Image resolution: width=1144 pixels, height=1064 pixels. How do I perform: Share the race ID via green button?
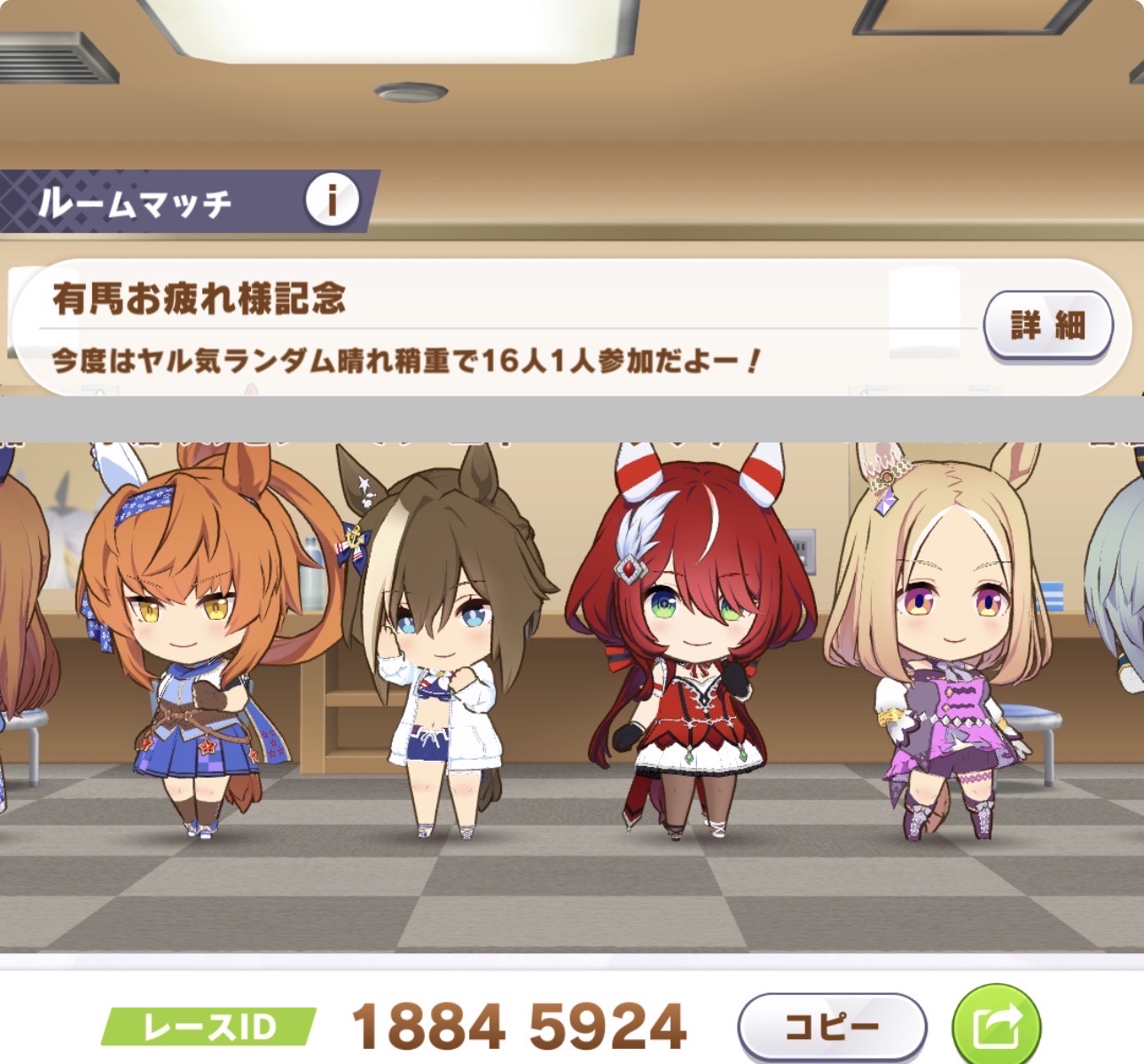pyautogui.click(x=996, y=1026)
